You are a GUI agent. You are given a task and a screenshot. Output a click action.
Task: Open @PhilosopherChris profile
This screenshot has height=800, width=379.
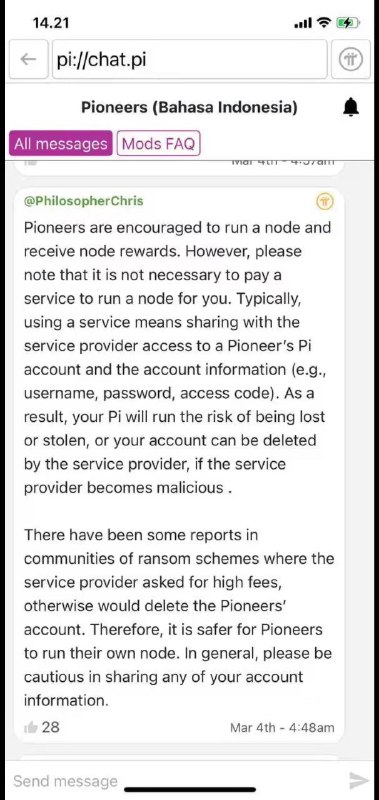tap(84, 201)
